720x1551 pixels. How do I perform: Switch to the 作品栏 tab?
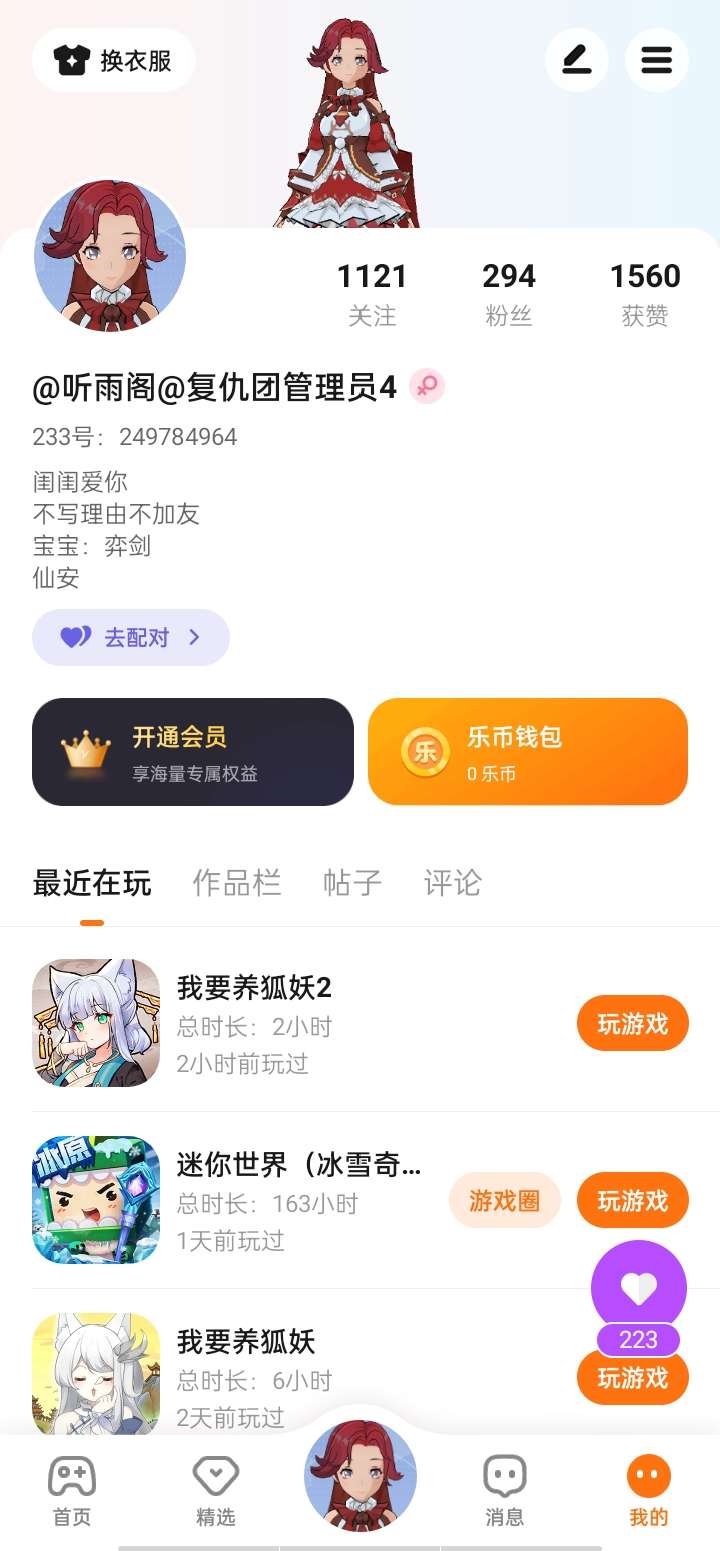pos(237,882)
